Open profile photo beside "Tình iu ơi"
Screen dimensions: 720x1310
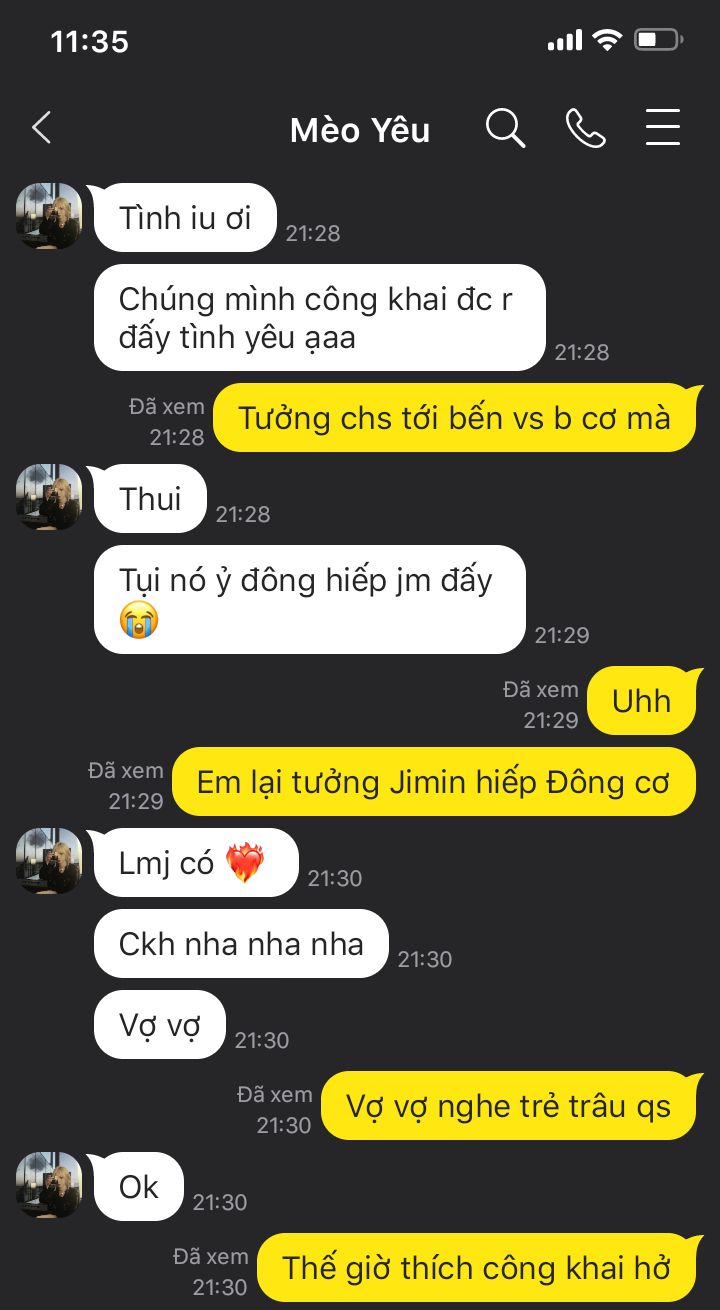(x=49, y=215)
